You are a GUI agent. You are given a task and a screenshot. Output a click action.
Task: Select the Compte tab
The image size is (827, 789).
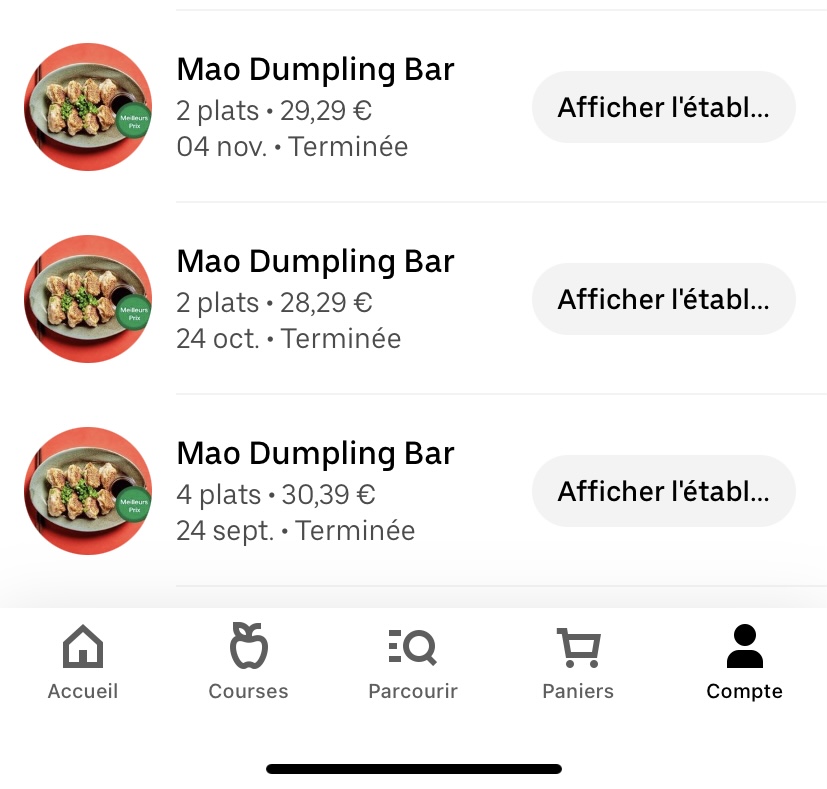click(x=744, y=662)
